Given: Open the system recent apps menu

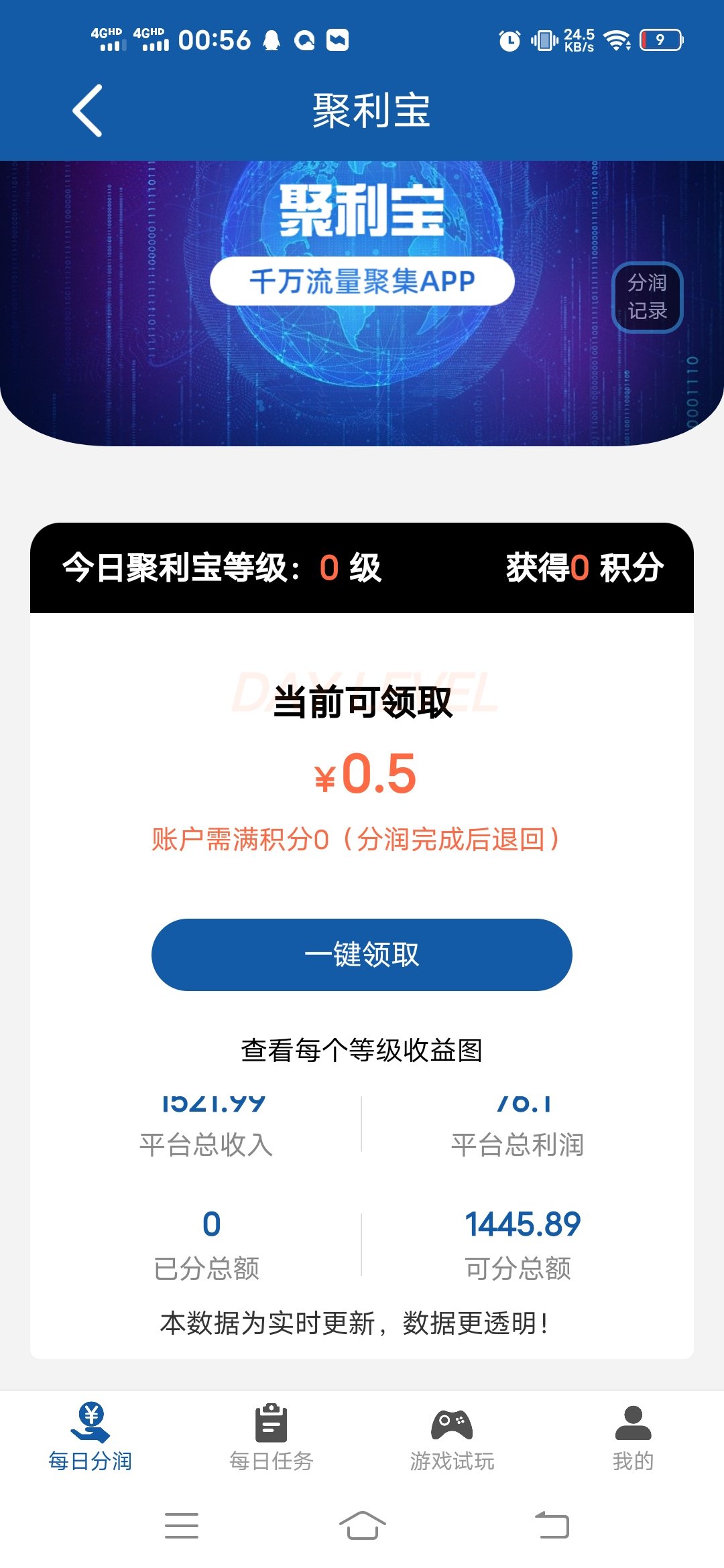Looking at the screenshot, I should pos(182,1525).
